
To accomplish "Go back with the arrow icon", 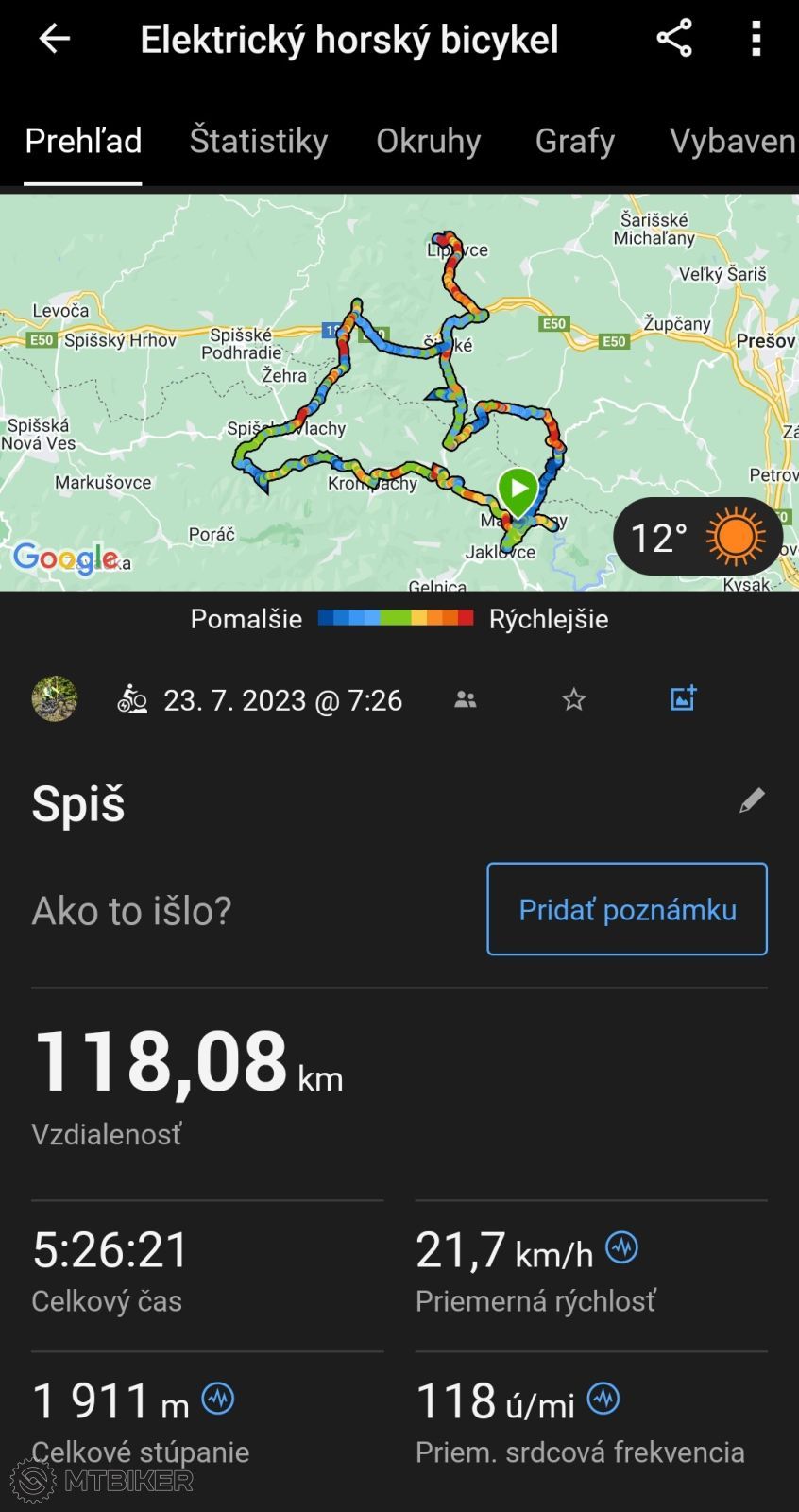I will coord(54,39).
